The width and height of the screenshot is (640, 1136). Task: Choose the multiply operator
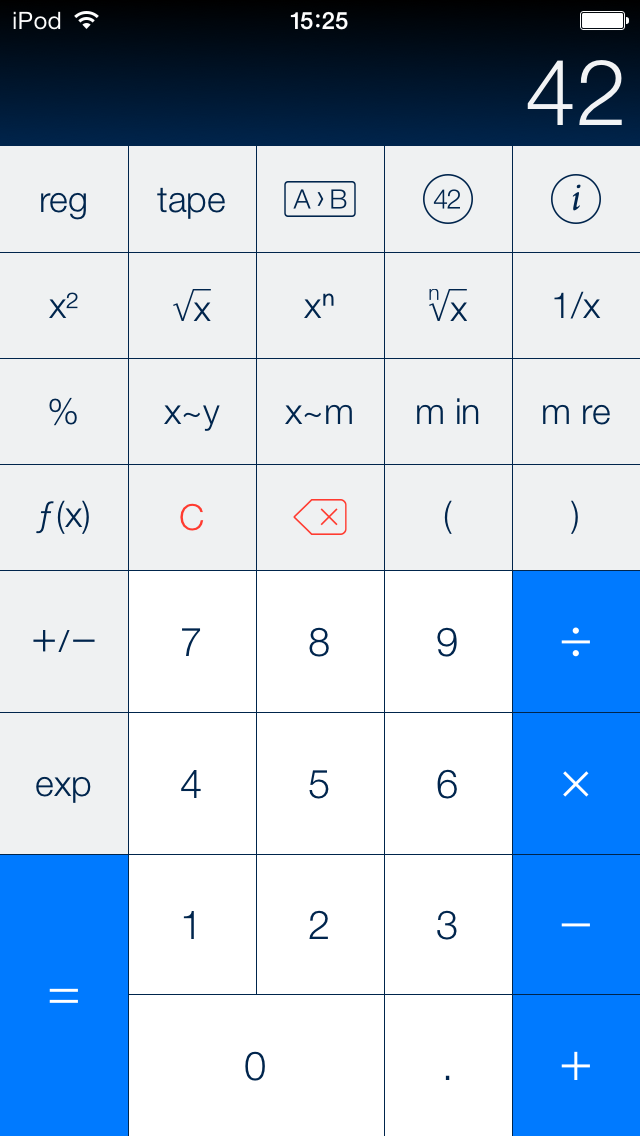[x=576, y=784]
